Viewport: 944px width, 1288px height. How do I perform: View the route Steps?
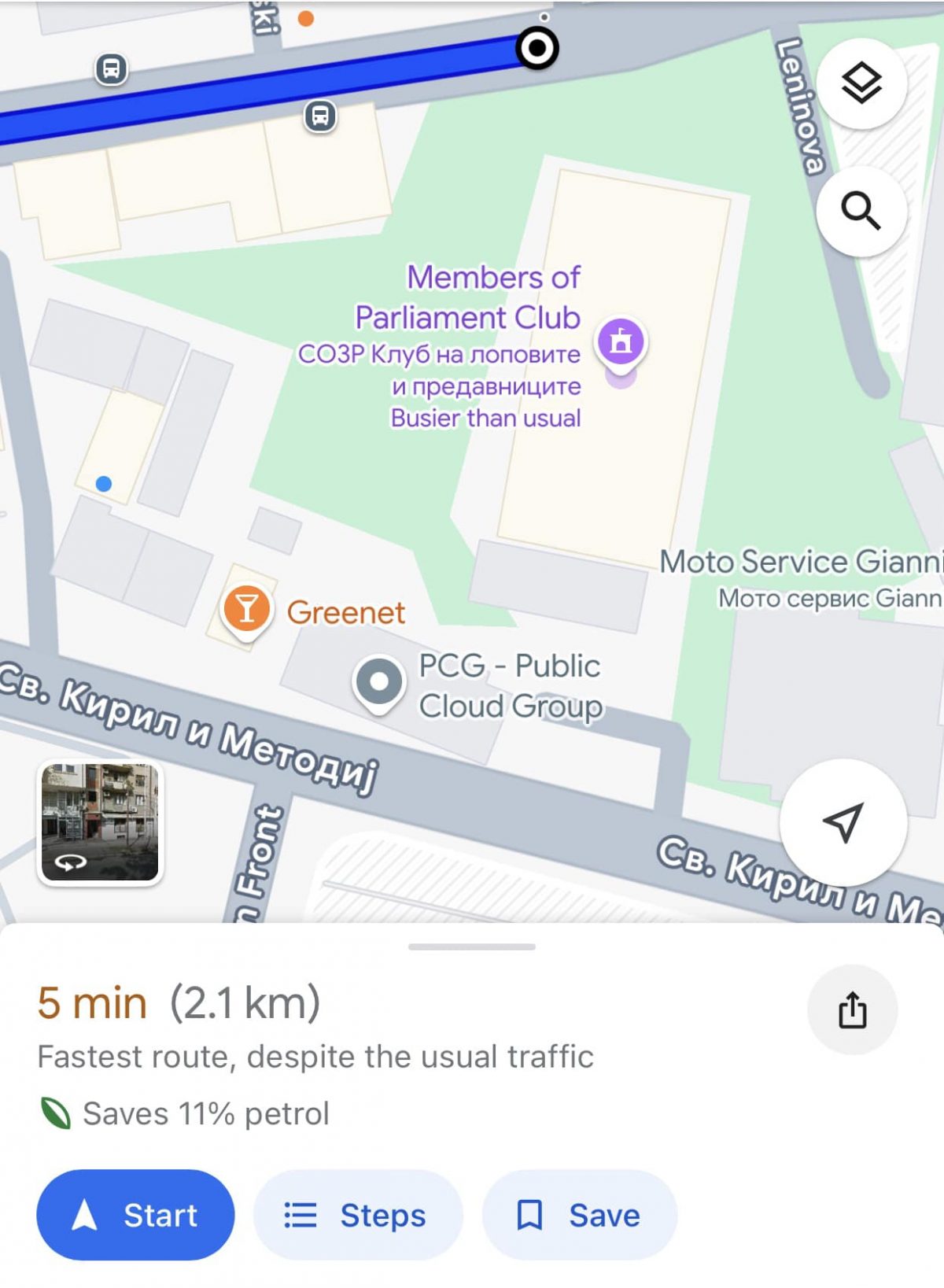357,1215
